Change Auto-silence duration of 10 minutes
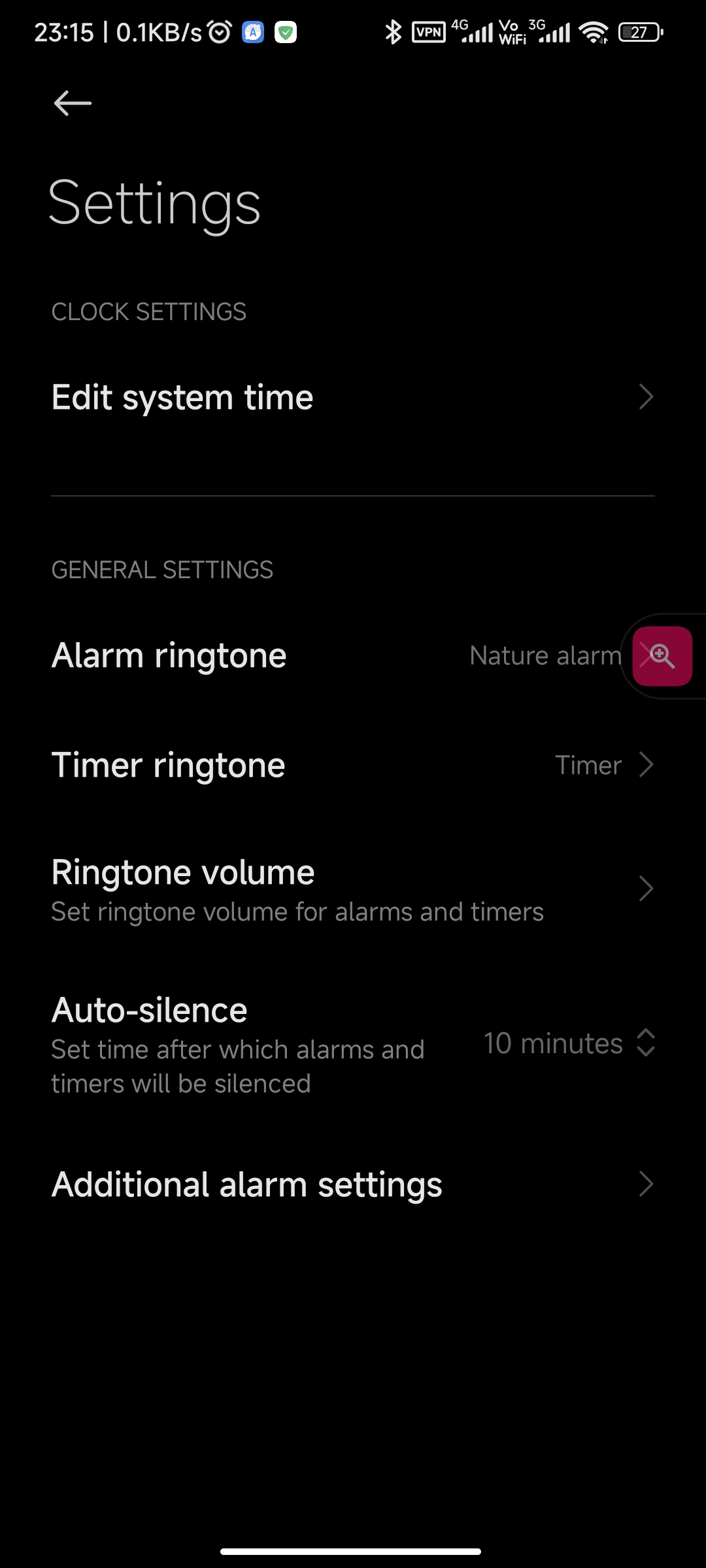The height and width of the screenshot is (1568, 706). 569,1043
